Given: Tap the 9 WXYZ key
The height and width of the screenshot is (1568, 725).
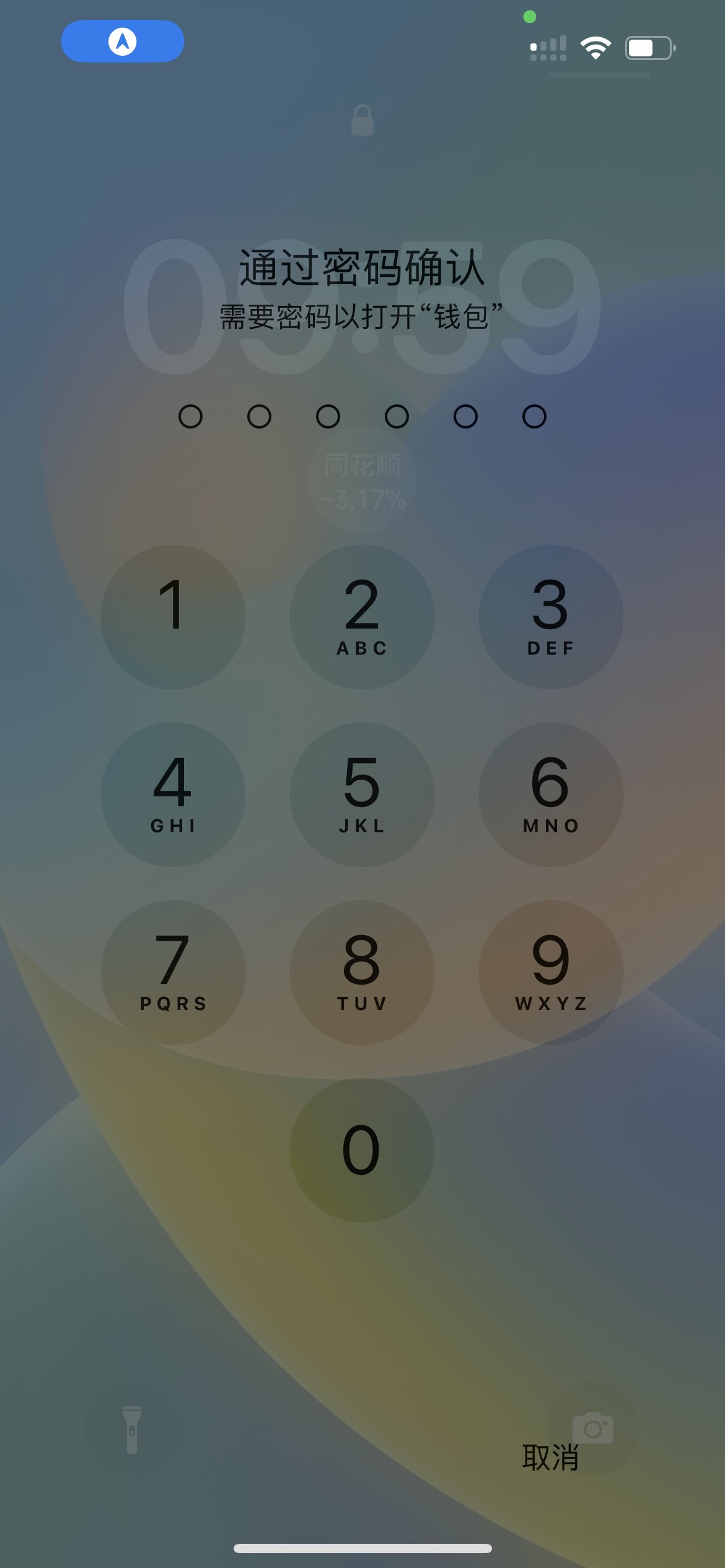Looking at the screenshot, I should (550, 972).
